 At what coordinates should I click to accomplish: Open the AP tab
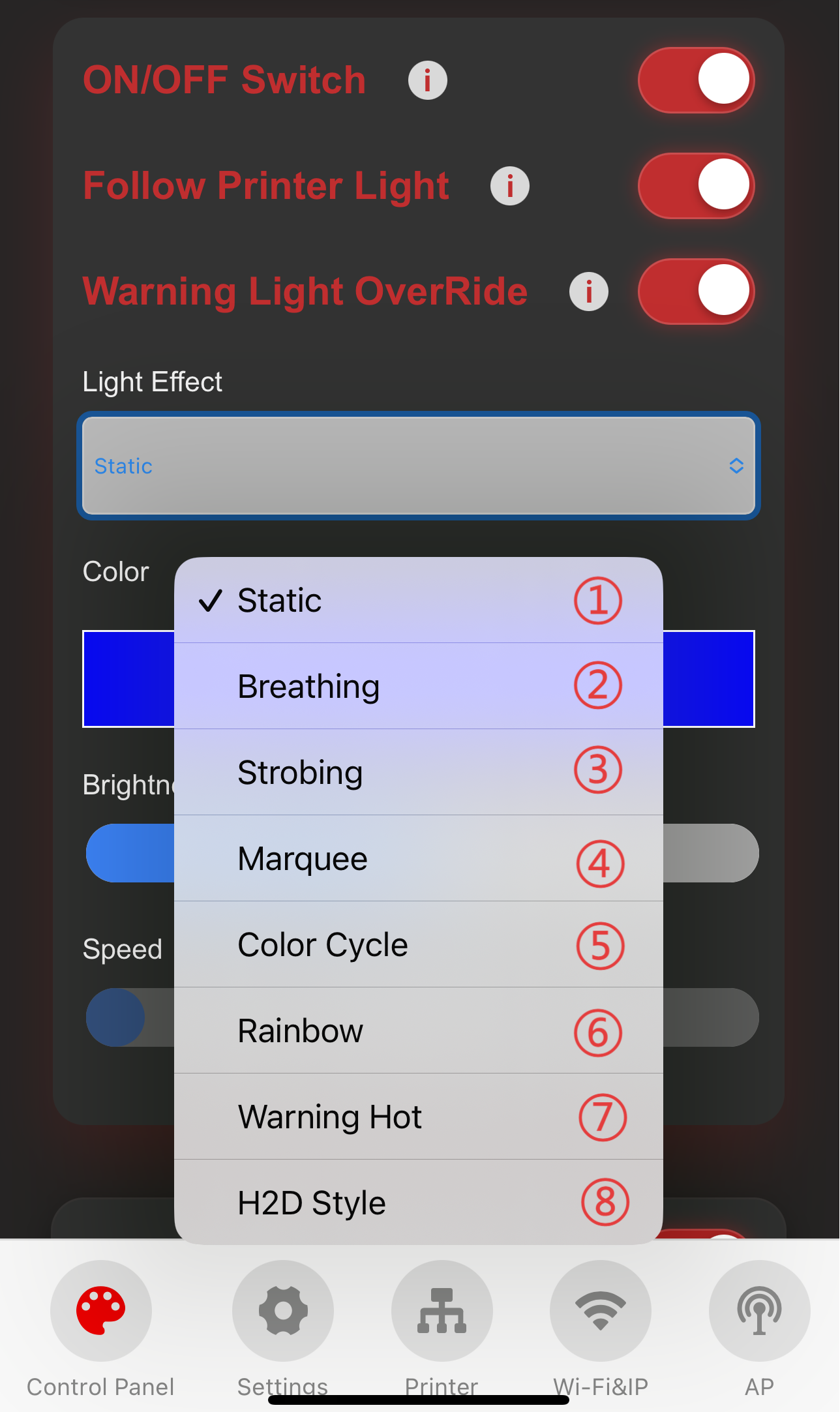point(759,1311)
